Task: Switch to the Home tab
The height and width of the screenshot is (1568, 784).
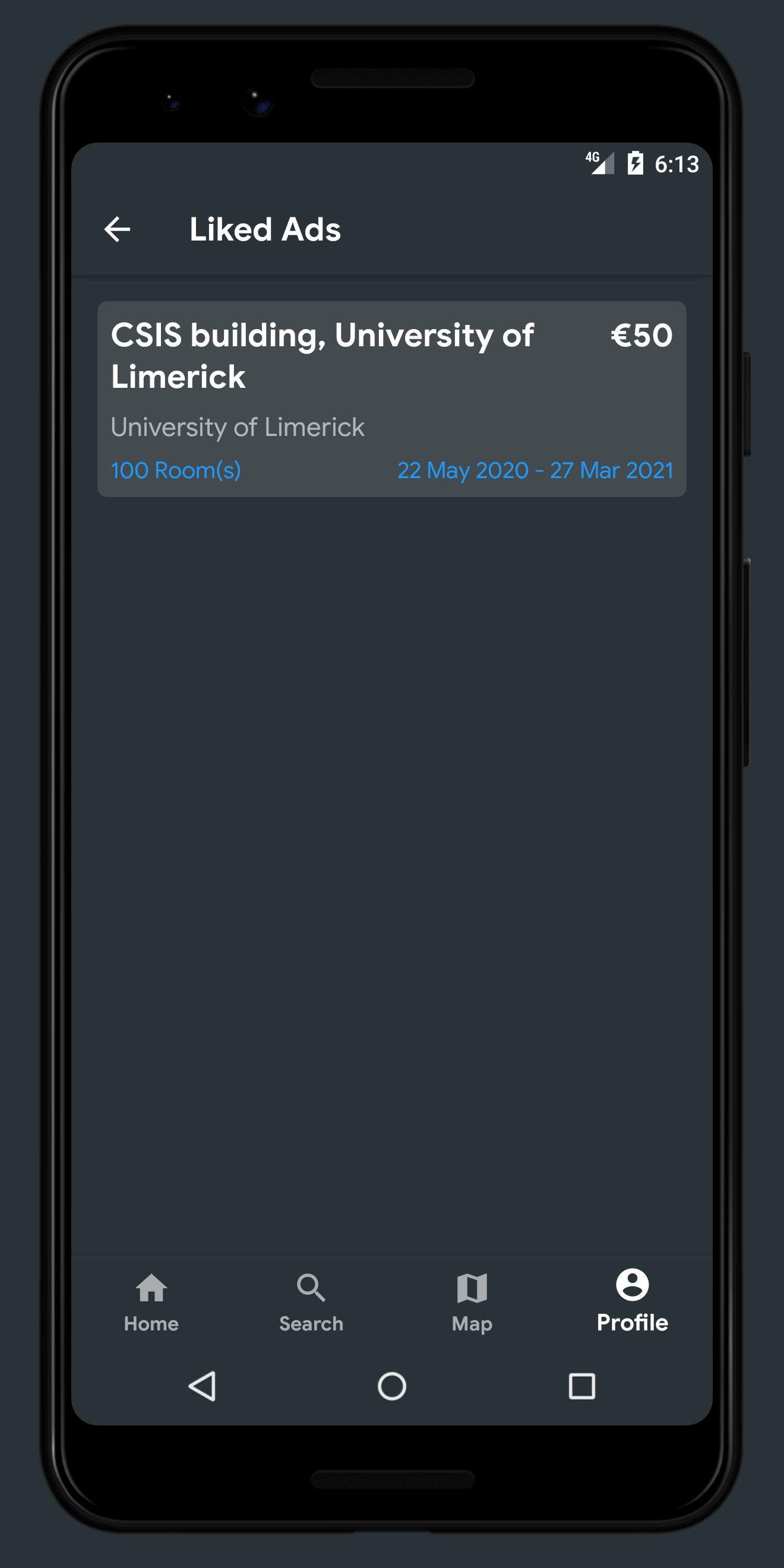Action: 151,1303
